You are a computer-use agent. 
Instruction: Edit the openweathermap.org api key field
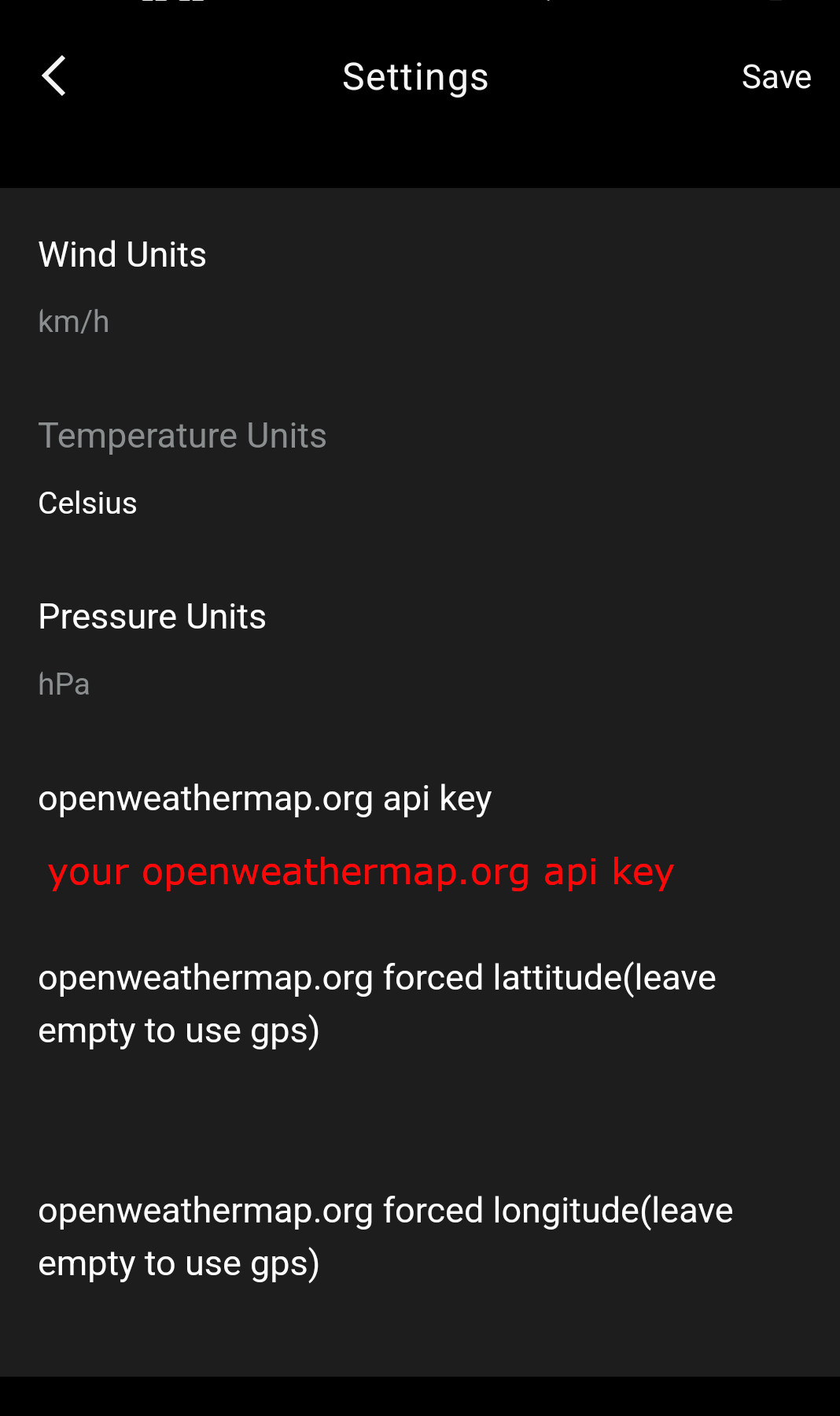360,872
